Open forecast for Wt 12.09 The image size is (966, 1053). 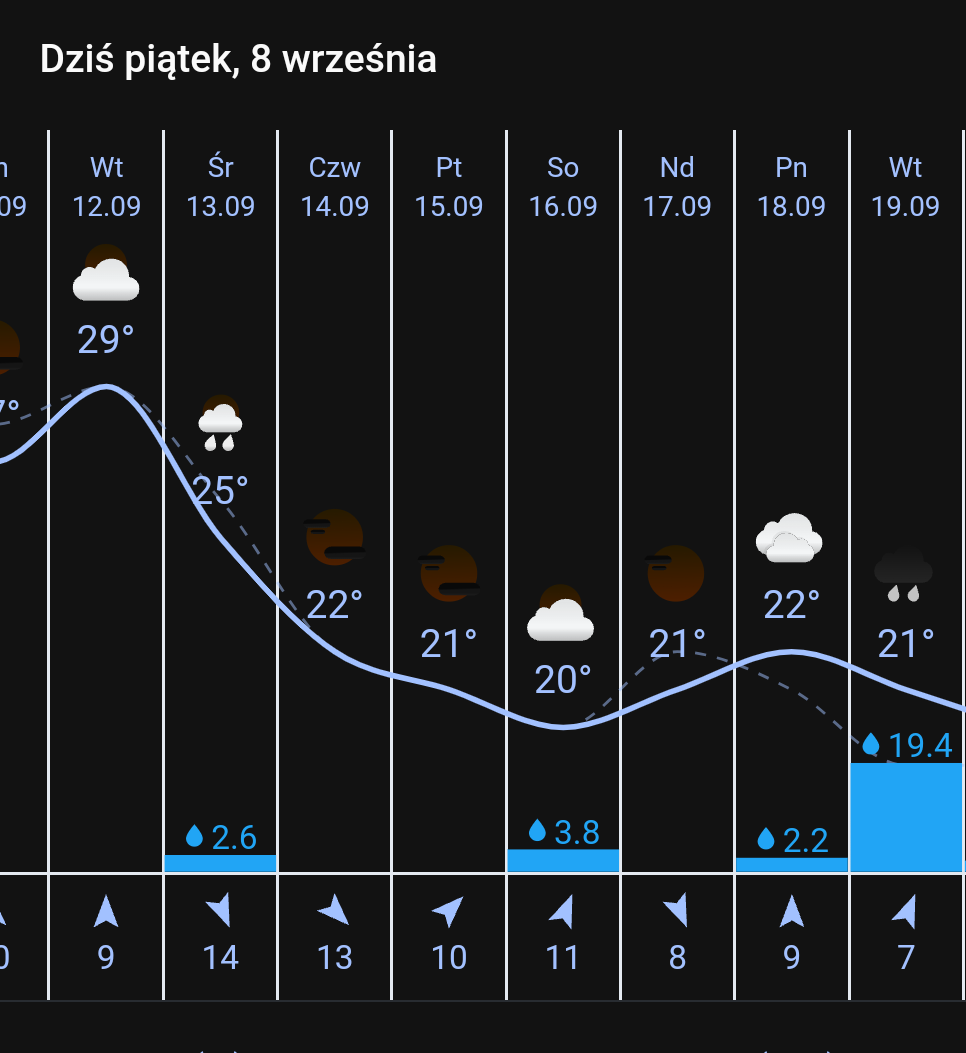click(x=106, y=186)
